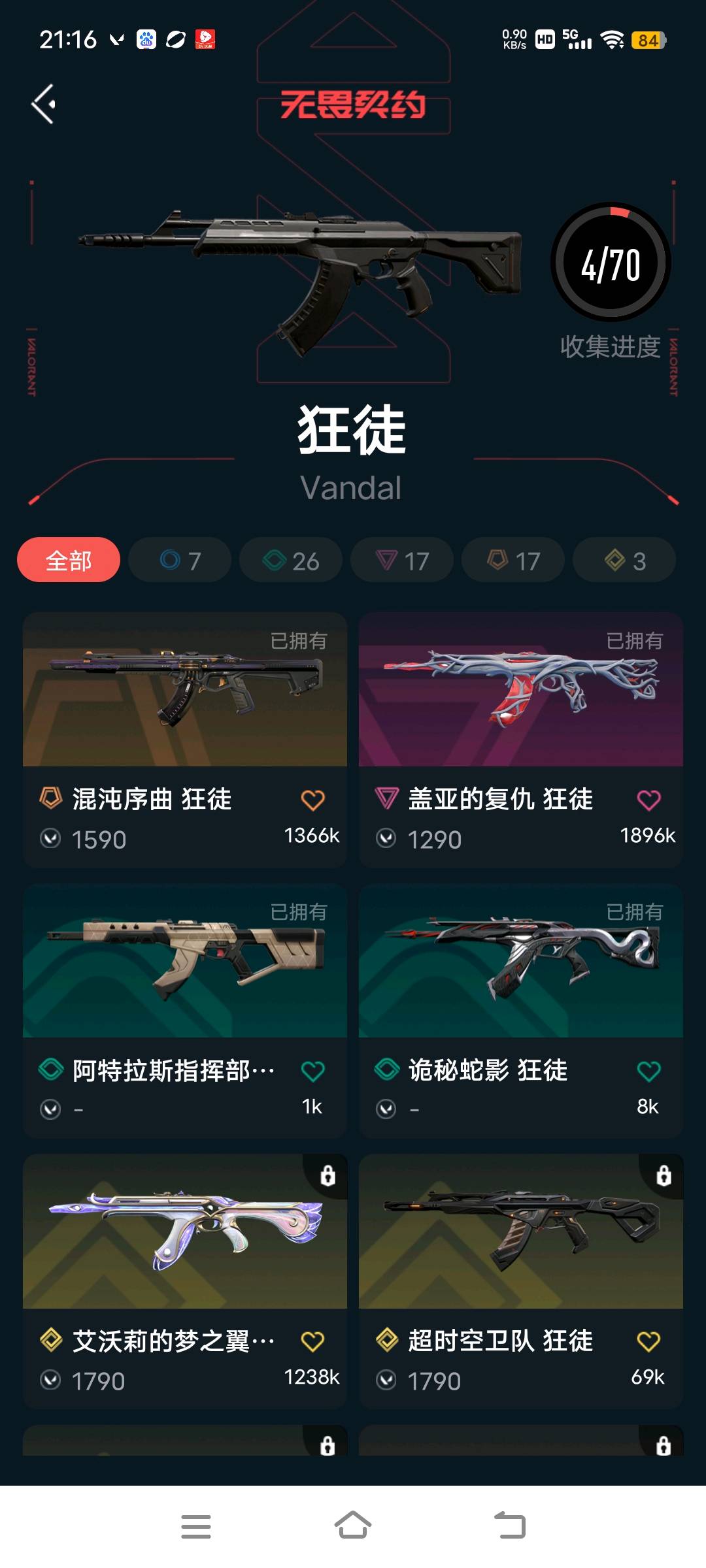Like the 阿特拉斯指挥部 skin

(312, 1071)
